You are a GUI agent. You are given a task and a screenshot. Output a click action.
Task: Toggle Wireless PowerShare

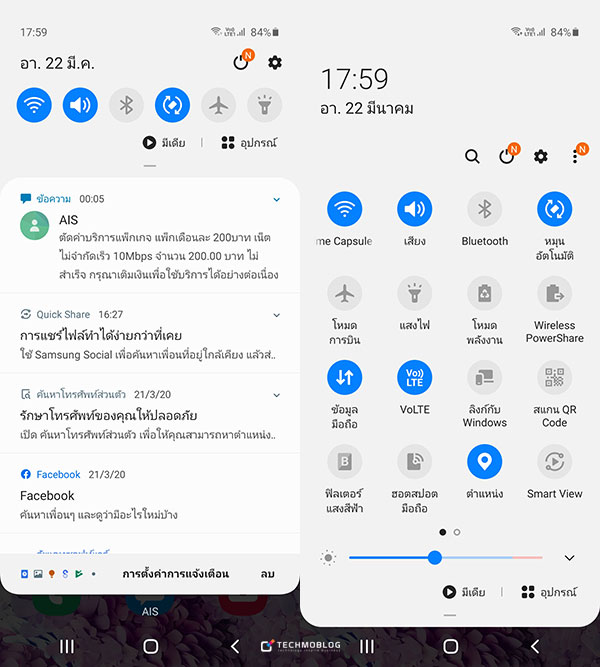click(554, 293)
